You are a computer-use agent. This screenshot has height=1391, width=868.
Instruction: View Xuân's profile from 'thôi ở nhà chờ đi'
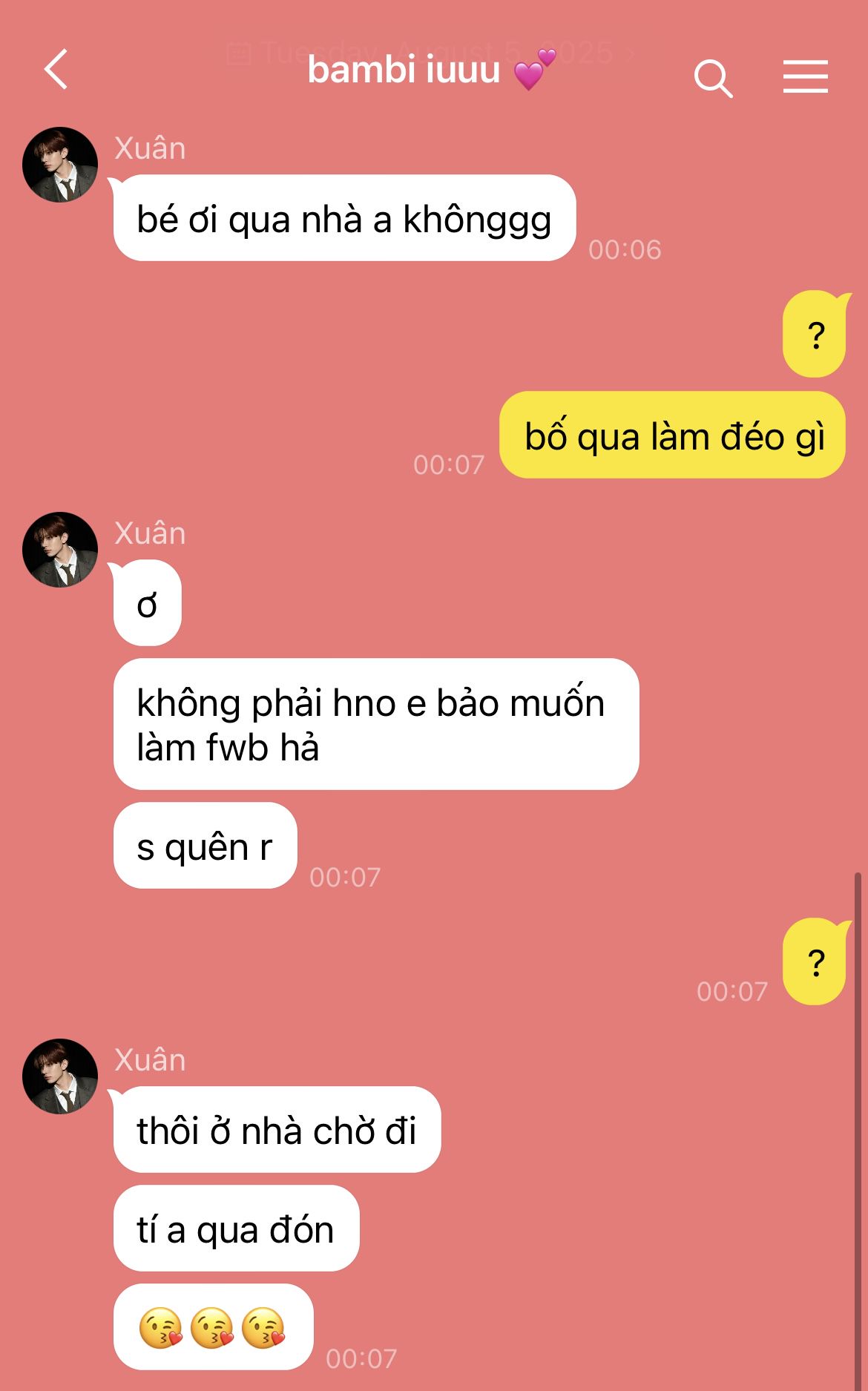click(x=60, y=1076)
